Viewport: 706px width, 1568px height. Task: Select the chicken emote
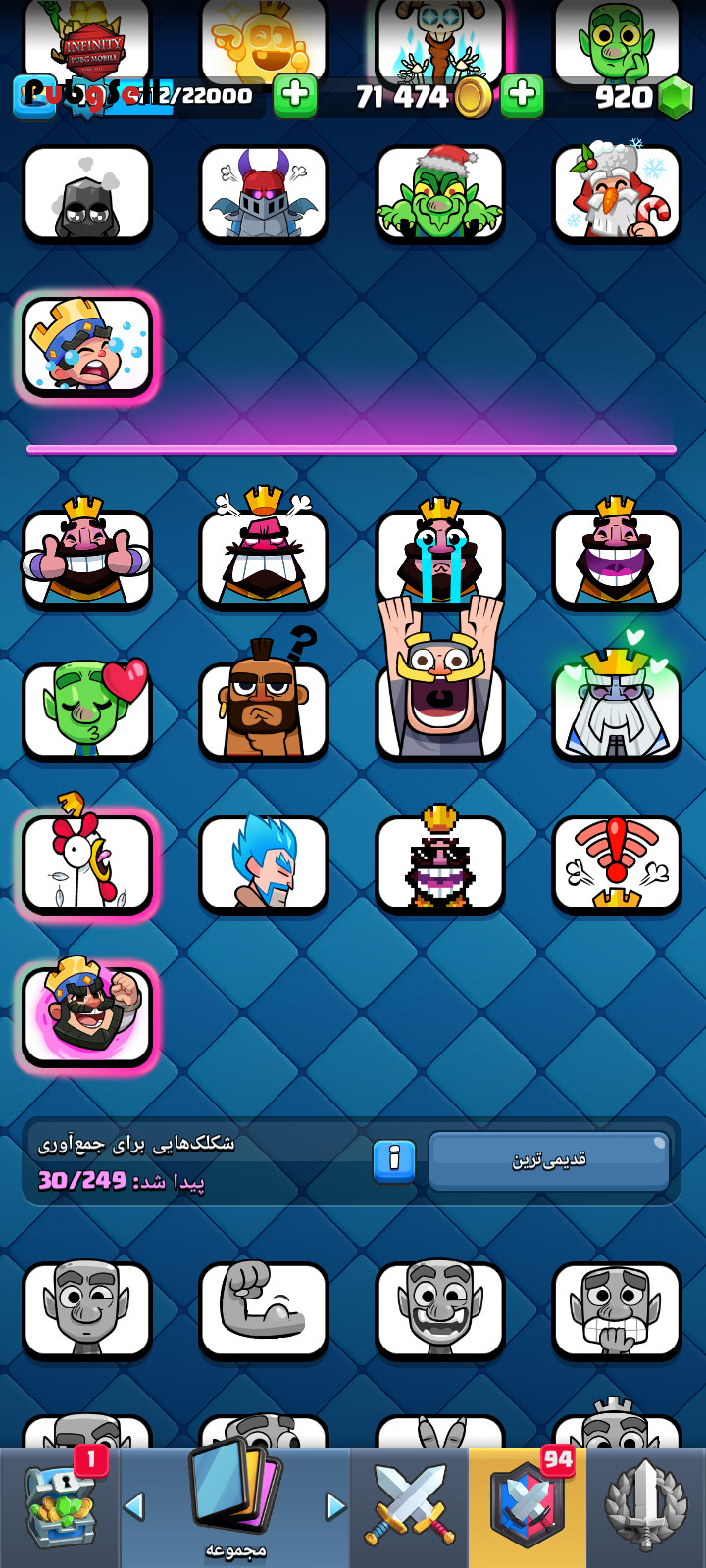pos(87,862)
